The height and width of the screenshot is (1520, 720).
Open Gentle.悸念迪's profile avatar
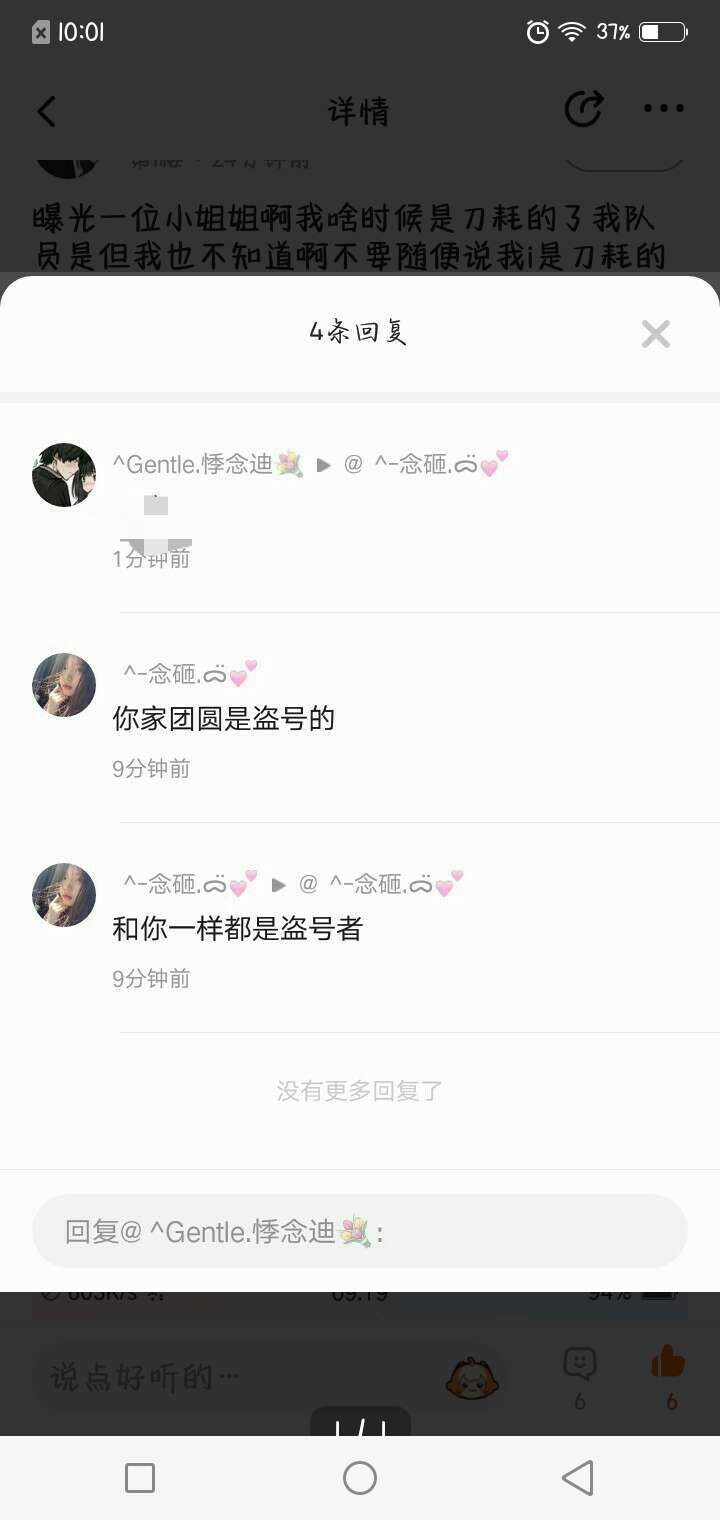coord(64,475)
